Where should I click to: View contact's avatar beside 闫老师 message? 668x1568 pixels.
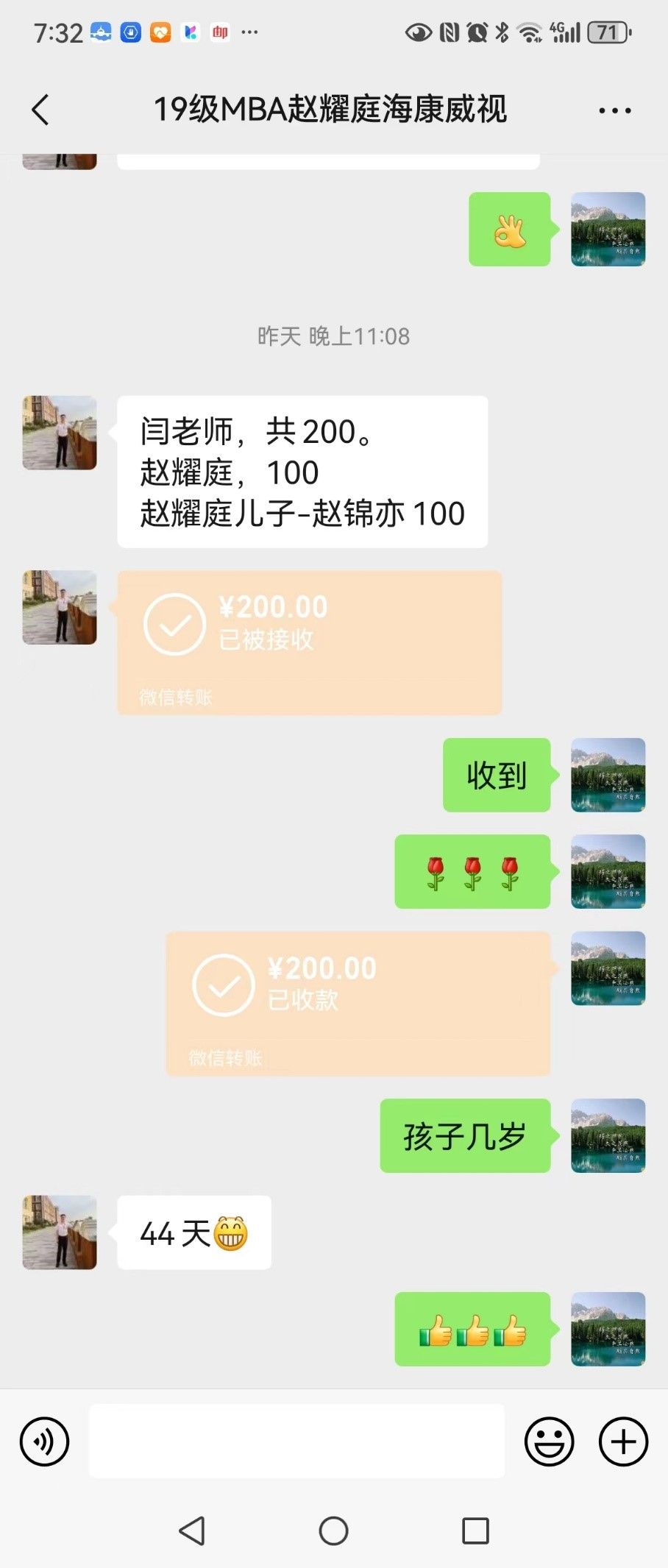[x=60, y=433]
